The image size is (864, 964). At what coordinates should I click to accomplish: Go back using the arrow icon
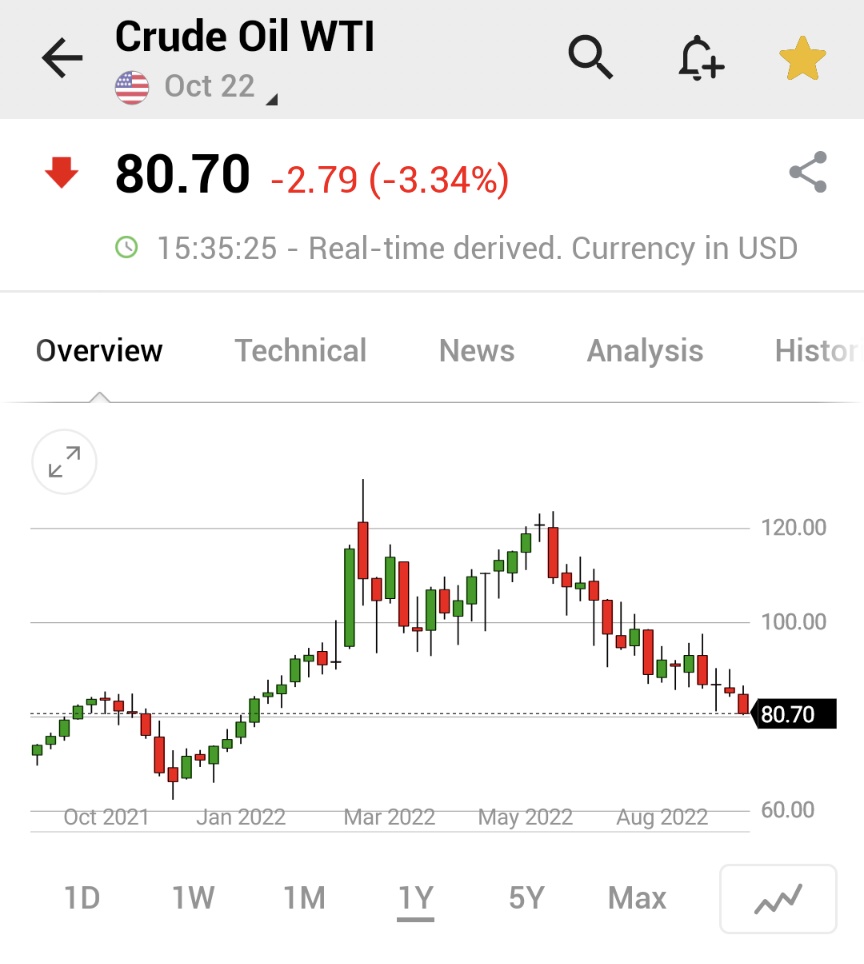(x=62, y=59)
